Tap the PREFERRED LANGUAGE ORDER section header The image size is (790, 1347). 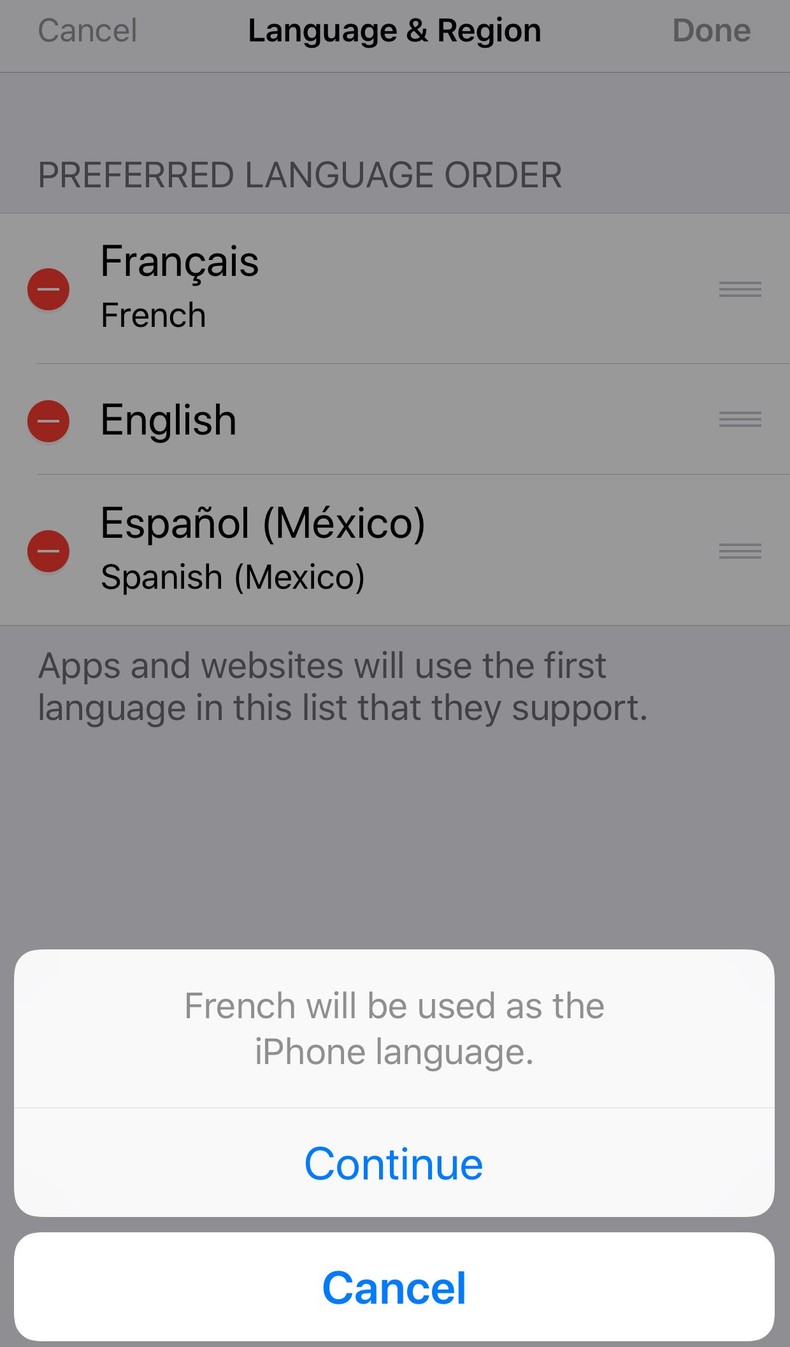click(x=299, y=175)
